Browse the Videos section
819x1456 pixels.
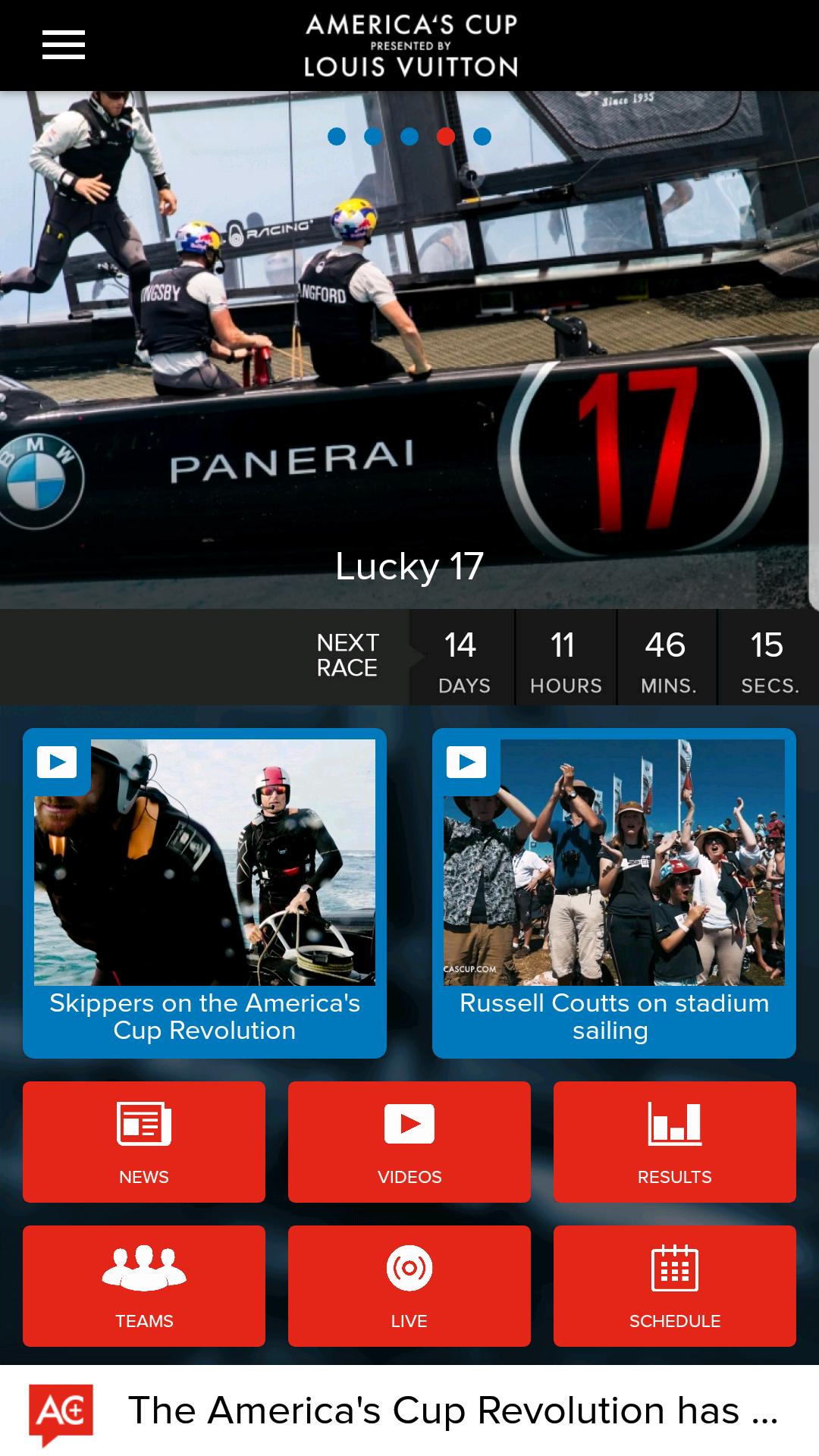tap(409, 1141)
